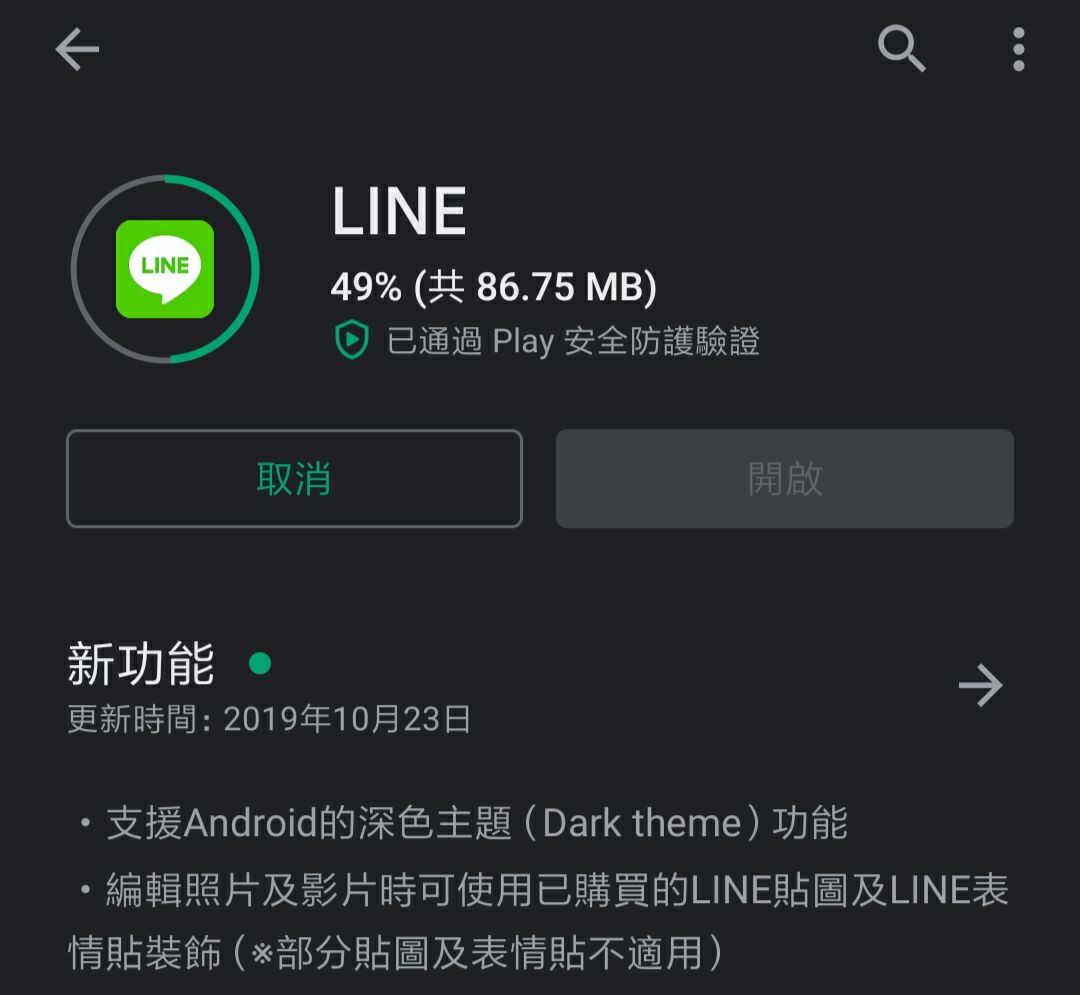This screenshot has height=995, width=1080.
Task: Open the search magnifier icon
Action: 901,49
